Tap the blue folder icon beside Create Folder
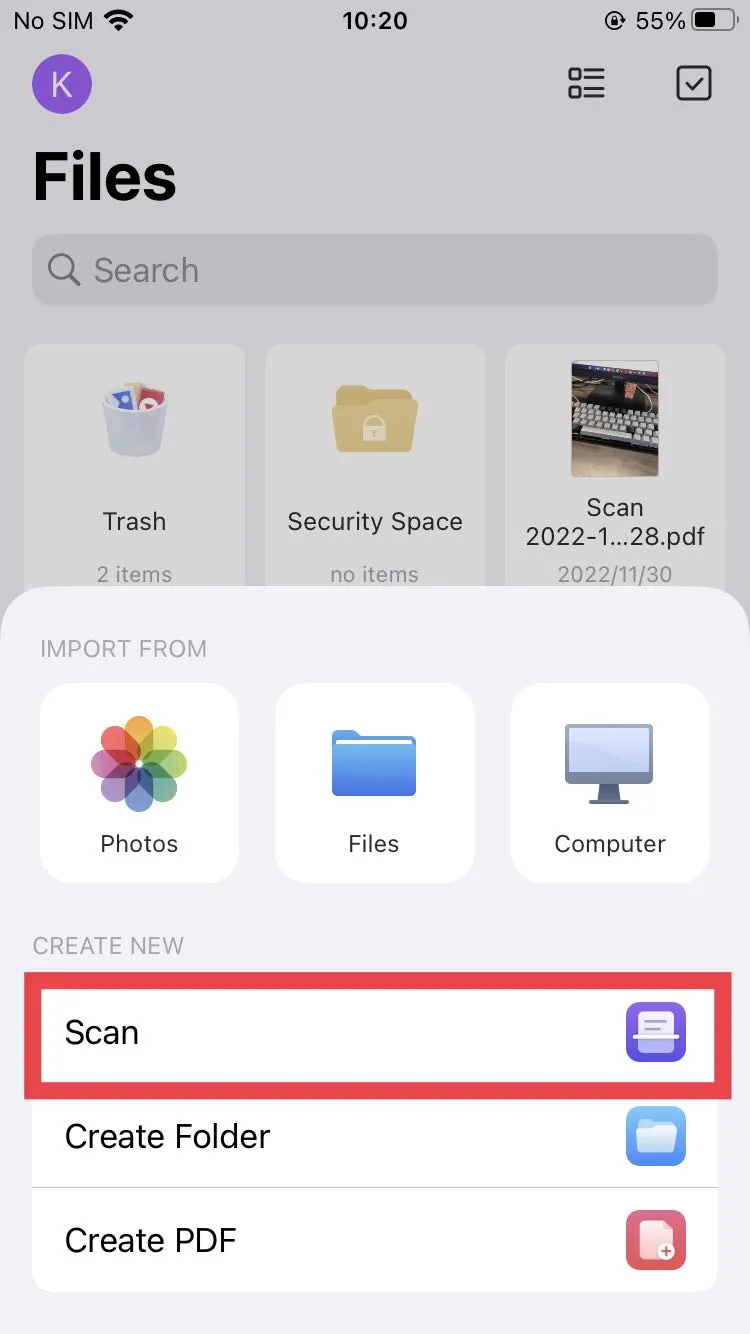The width and height of the screenshot is (750, 1334). point(656,1136)
